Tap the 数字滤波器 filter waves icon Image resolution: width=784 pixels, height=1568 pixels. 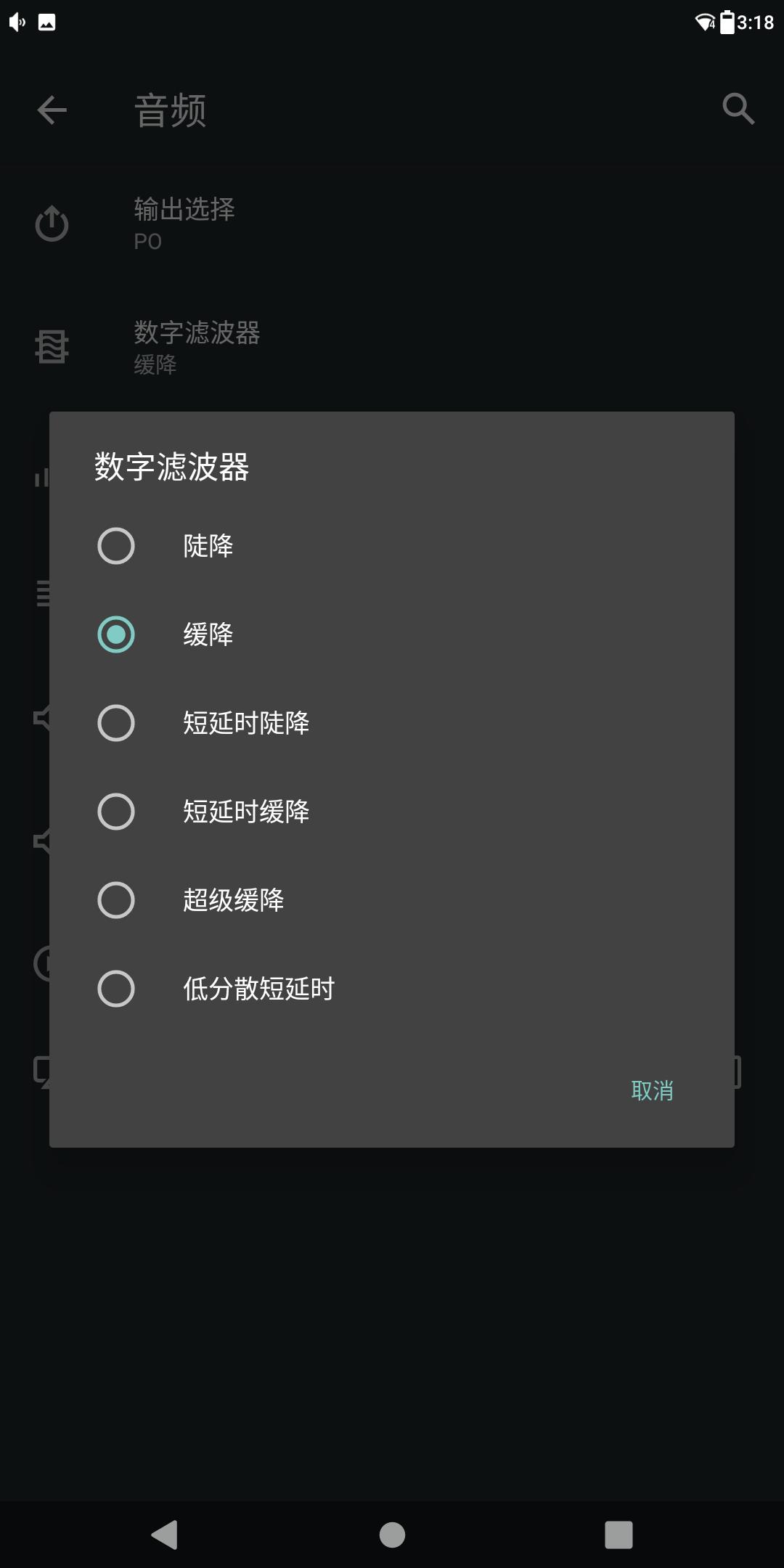(x=52, y=346)
